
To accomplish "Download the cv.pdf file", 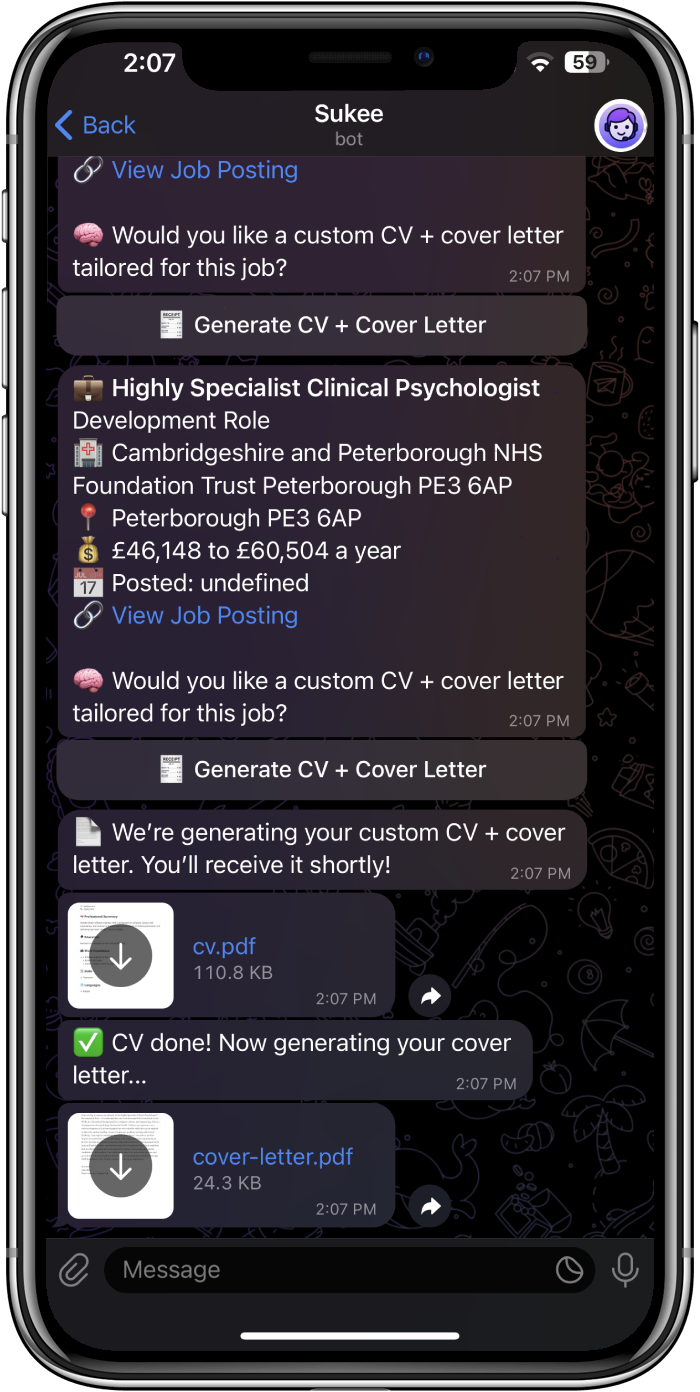I will 121,956.
